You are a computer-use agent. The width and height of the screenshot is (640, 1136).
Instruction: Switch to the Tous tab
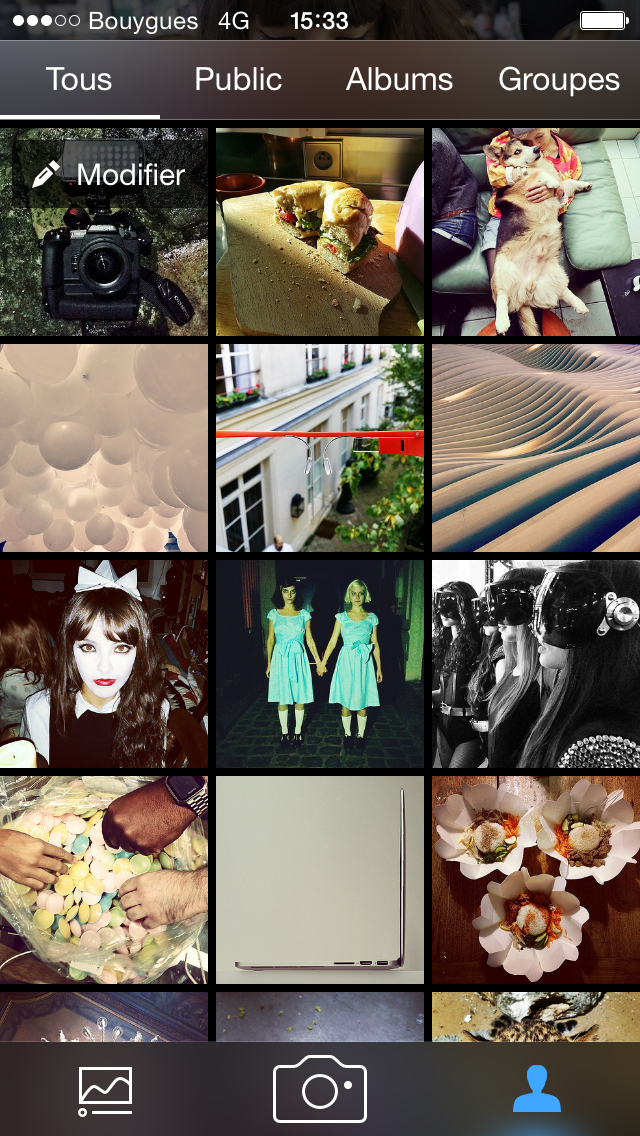coord(79,80)
